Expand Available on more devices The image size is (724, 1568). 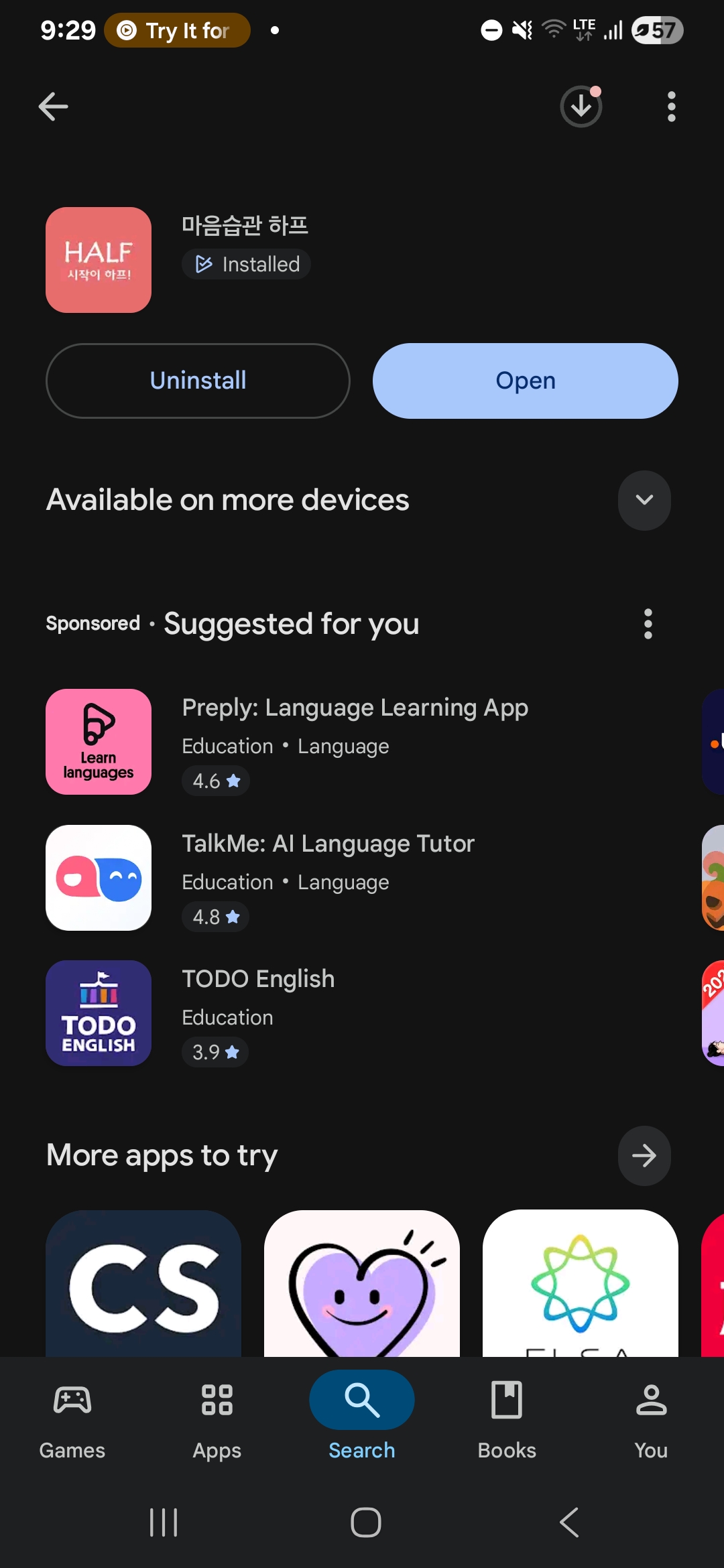tap(644, 500)
